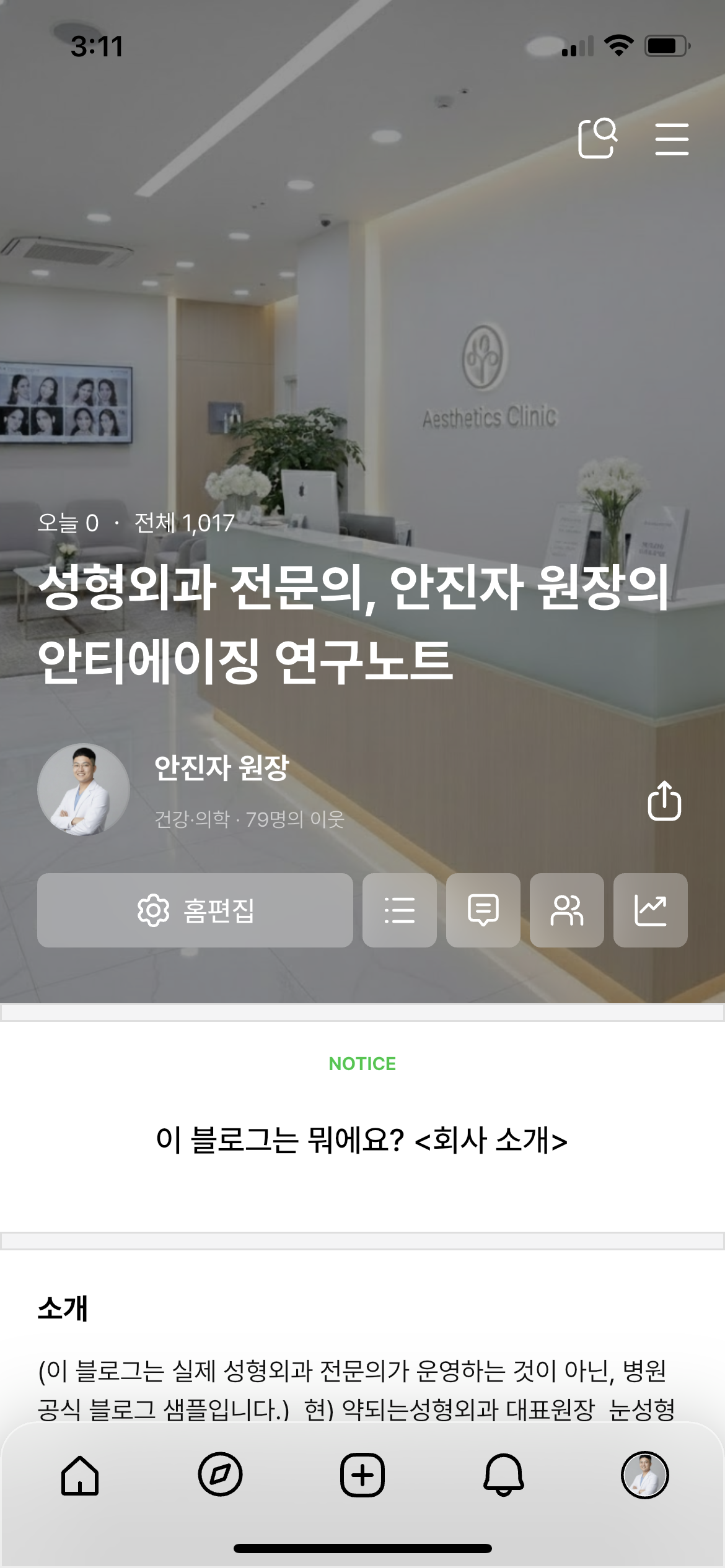Share this blog

[664, 801]
